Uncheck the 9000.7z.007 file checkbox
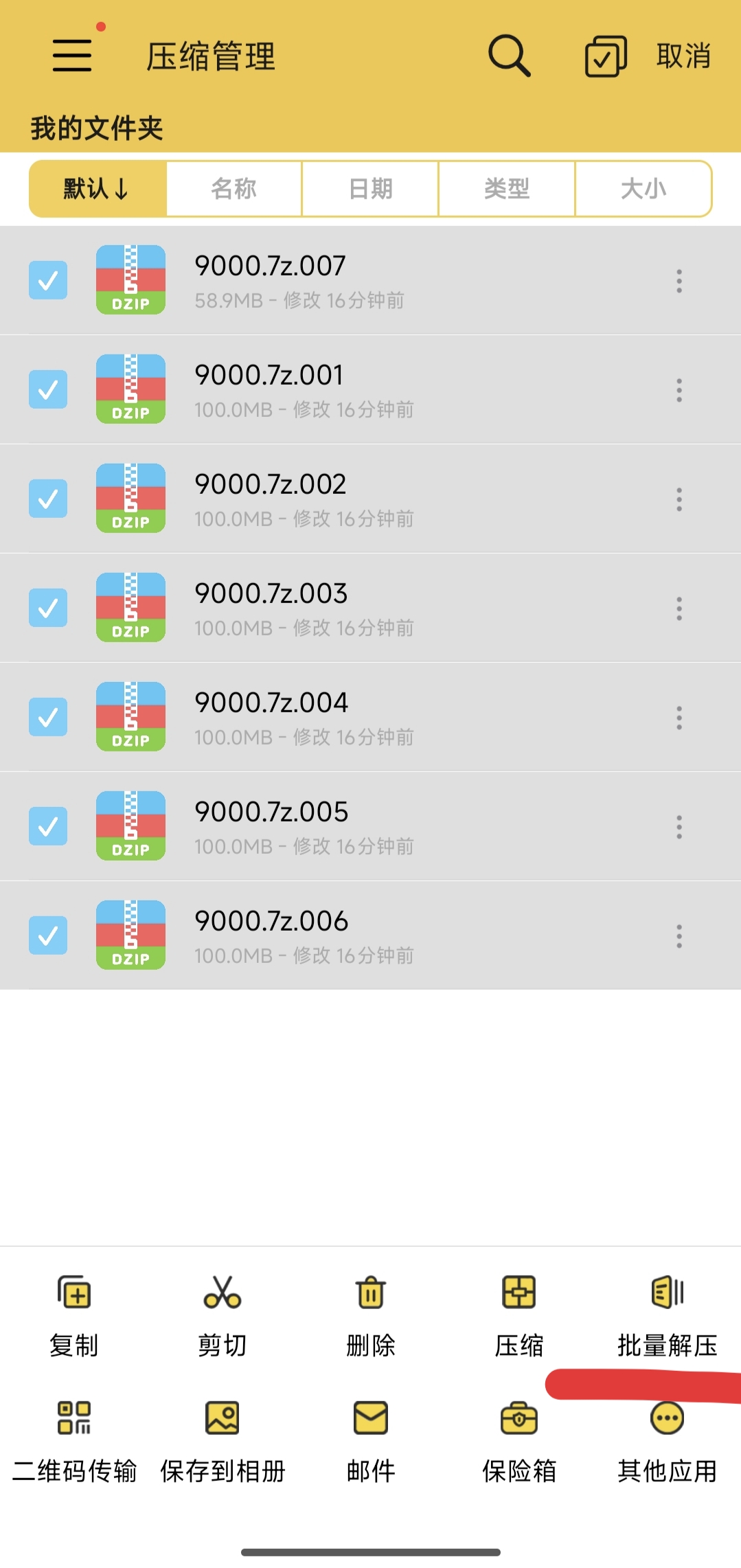 click(48, 280)
